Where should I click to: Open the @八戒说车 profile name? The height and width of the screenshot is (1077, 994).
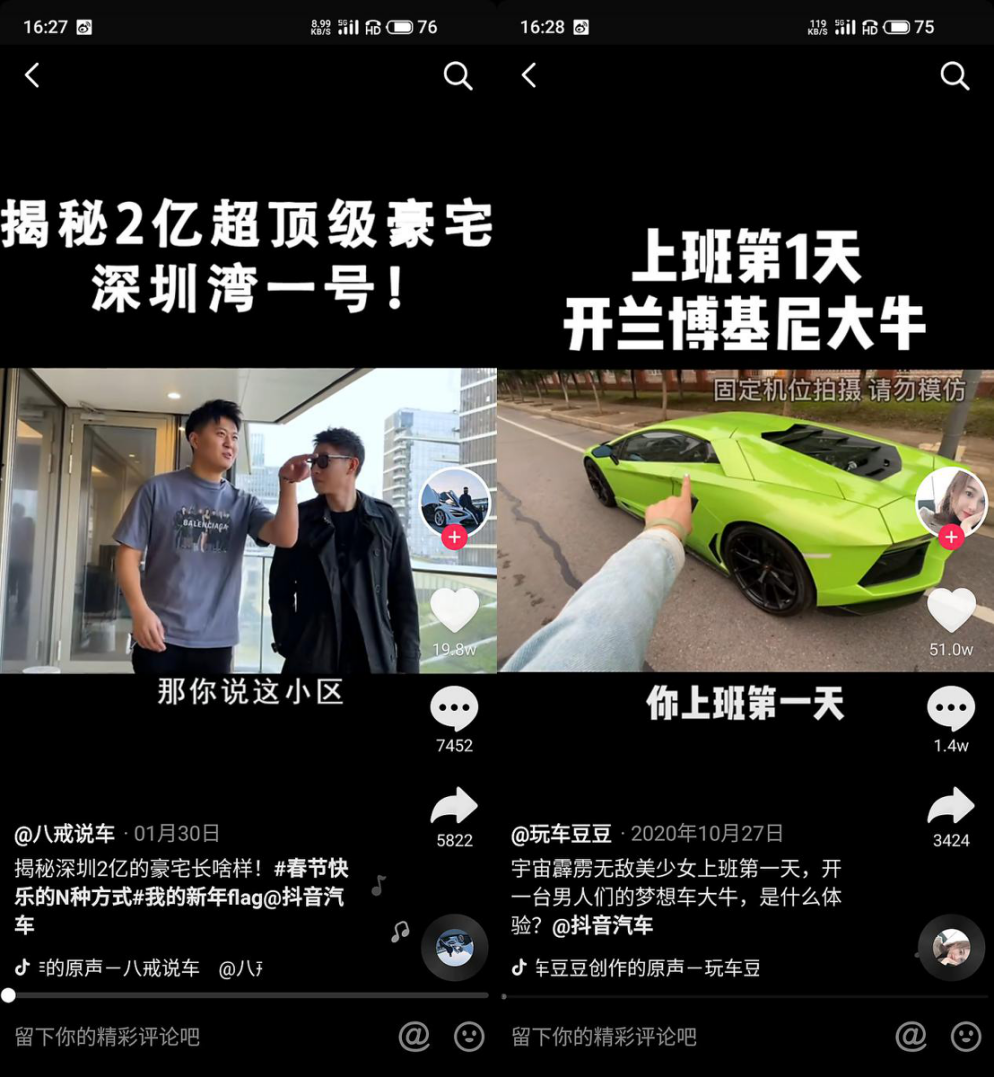[65, 833]
